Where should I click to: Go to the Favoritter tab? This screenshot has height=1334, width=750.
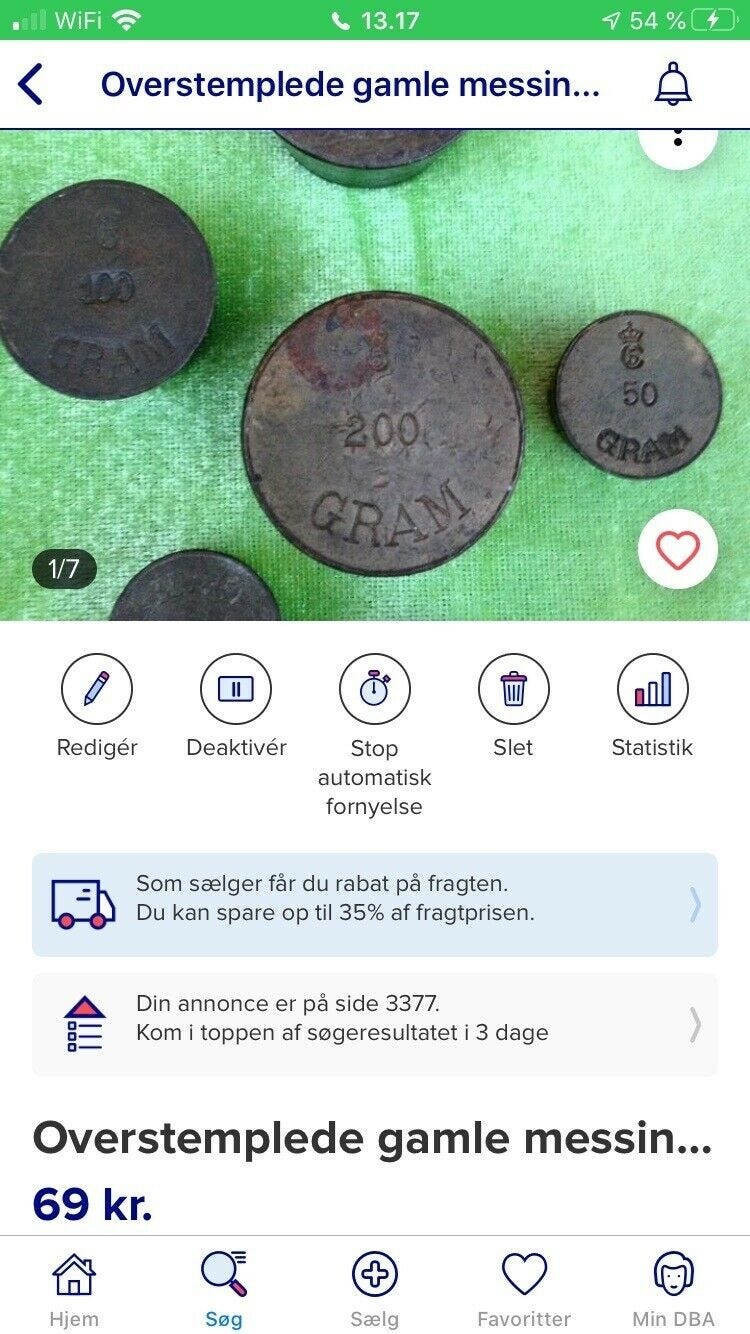pyautogui.click(x=524, y=1288)
